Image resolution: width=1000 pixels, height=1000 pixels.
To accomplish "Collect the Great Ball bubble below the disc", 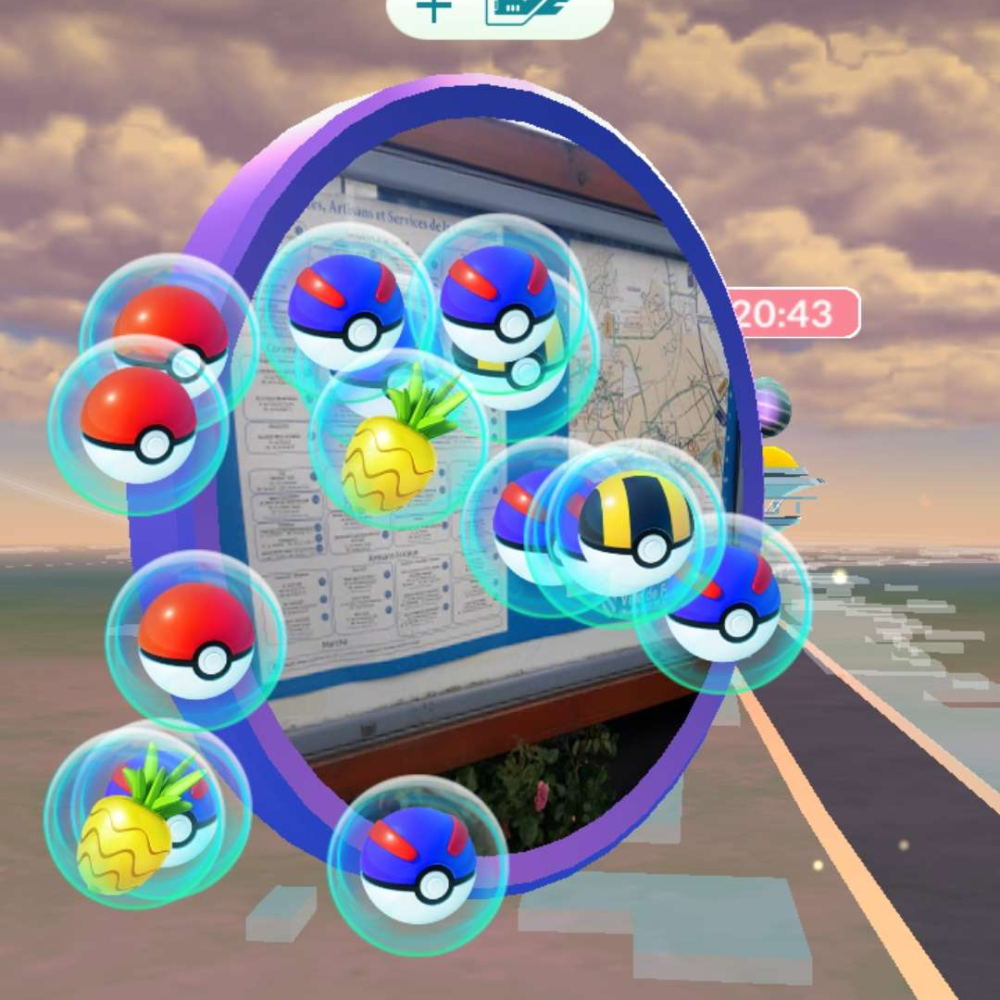I will (x=418, y=864).
